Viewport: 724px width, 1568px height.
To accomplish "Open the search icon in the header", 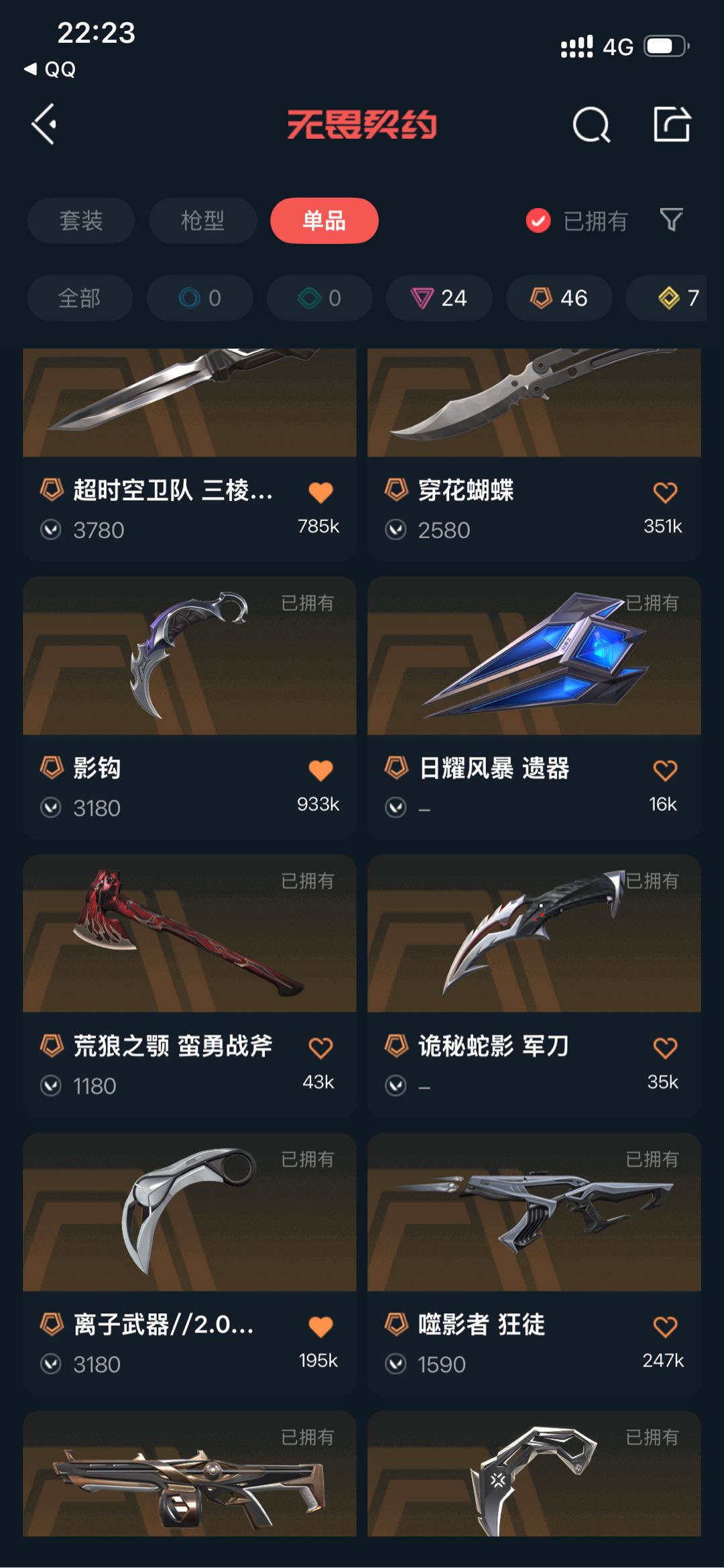I will point(591,124).
